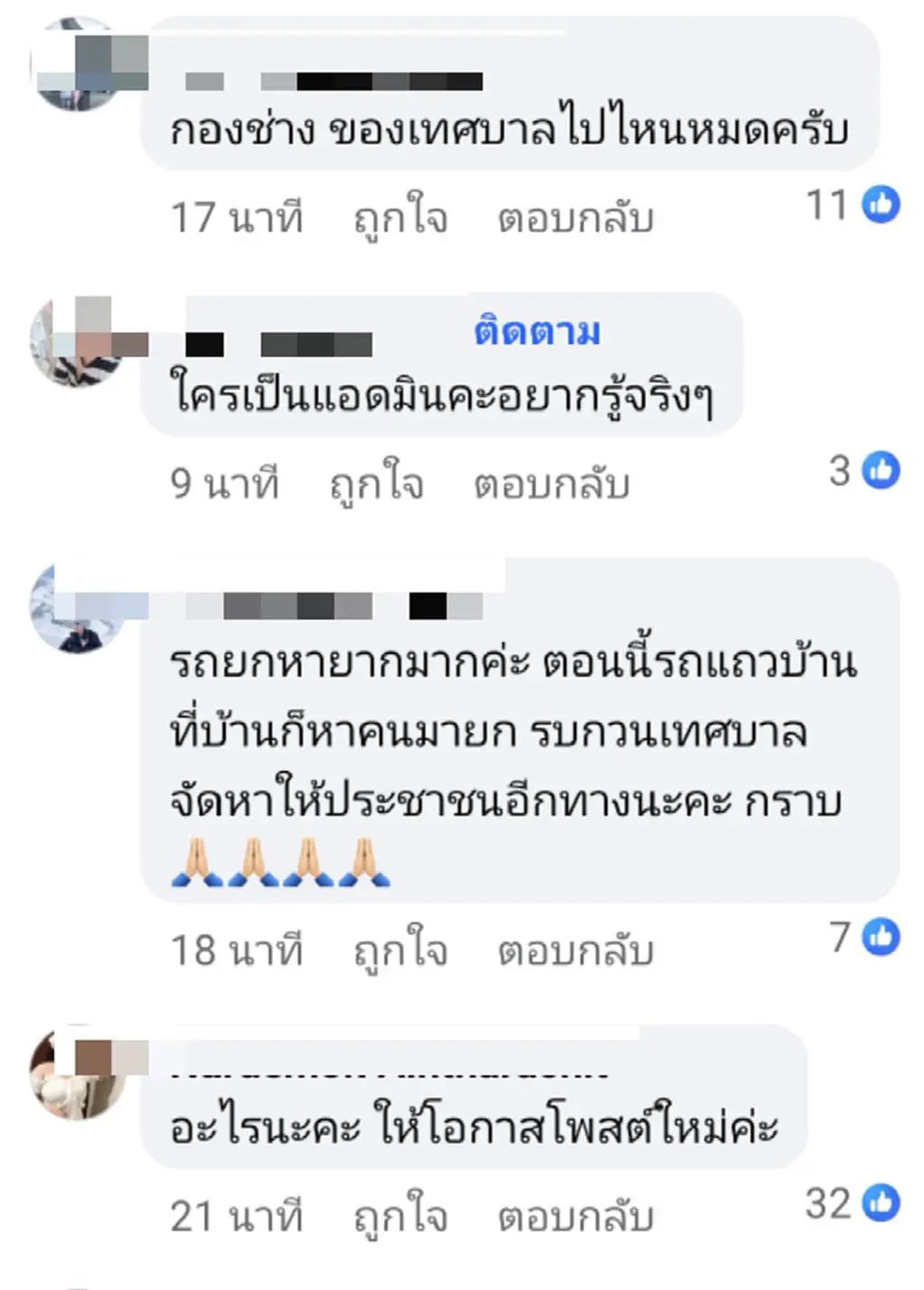
Task: See the 32 reactions on the โพสต์ใหม่ comment
Action: pos(852,1203)
